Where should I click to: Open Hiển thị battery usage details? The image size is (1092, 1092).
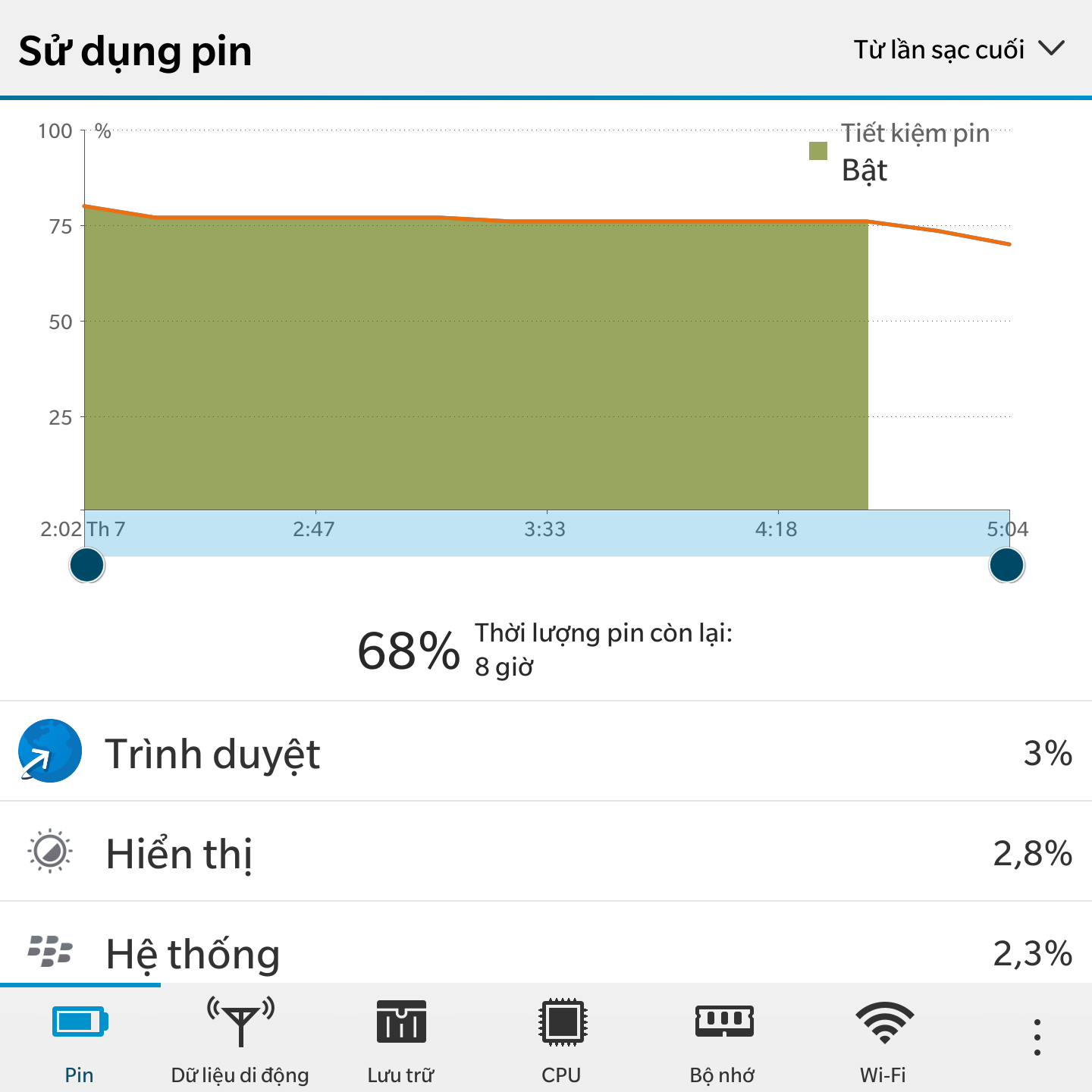click(546, 852)
